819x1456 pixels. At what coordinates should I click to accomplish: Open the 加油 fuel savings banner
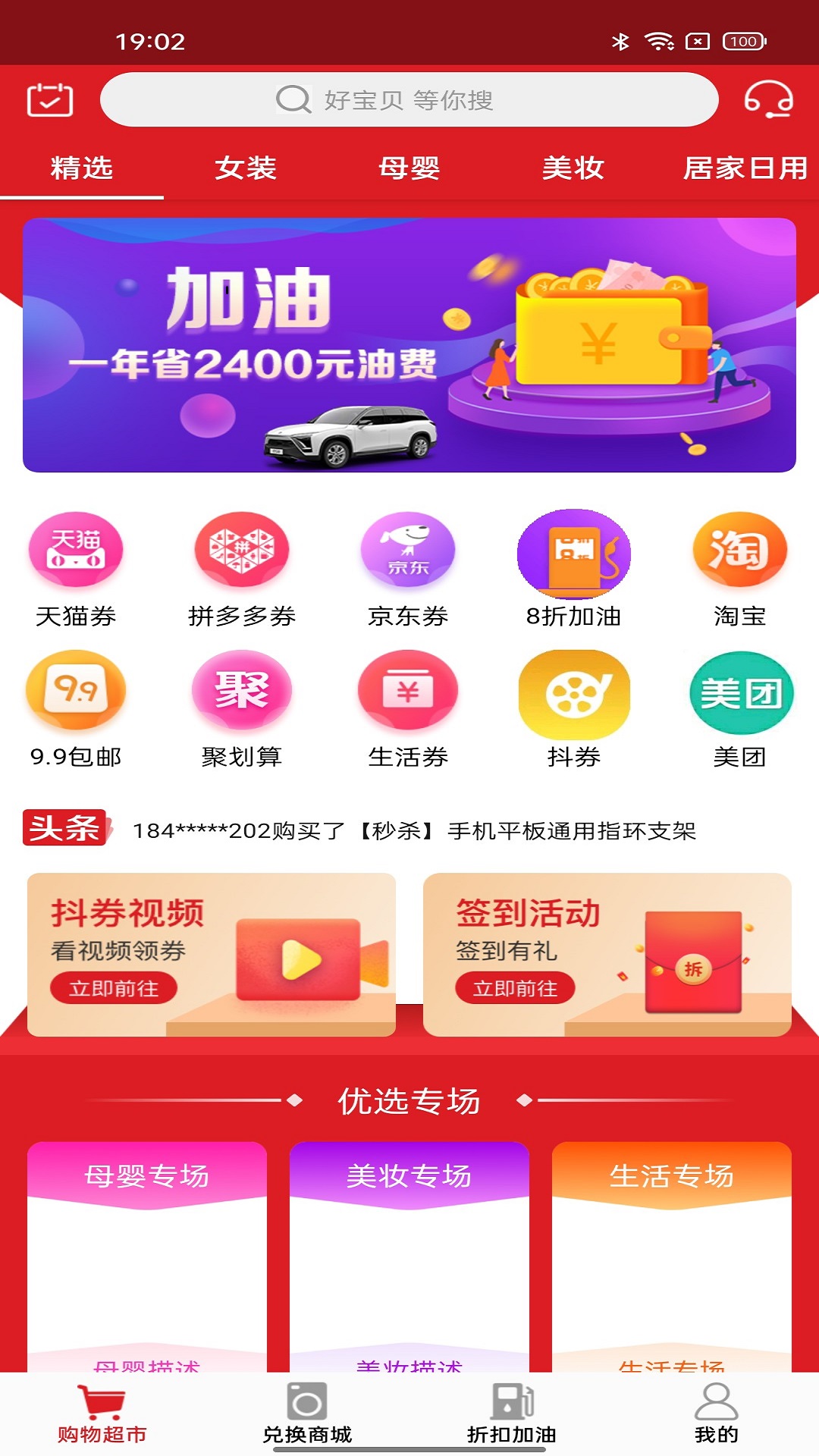pyautogui.click(x=409, y=345)
